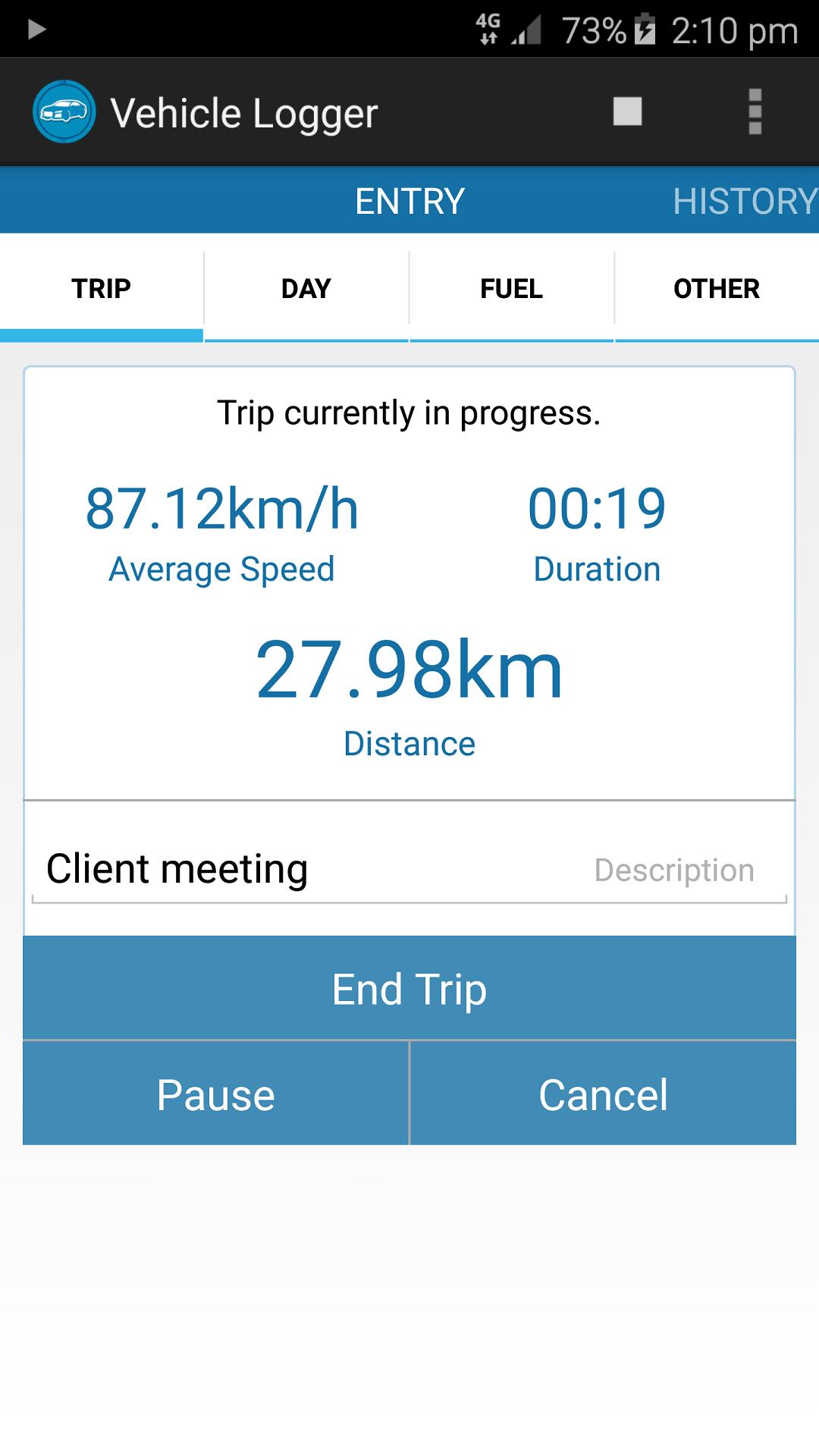Switch to the OTHER tab
819x1456 pixels.
716,288
